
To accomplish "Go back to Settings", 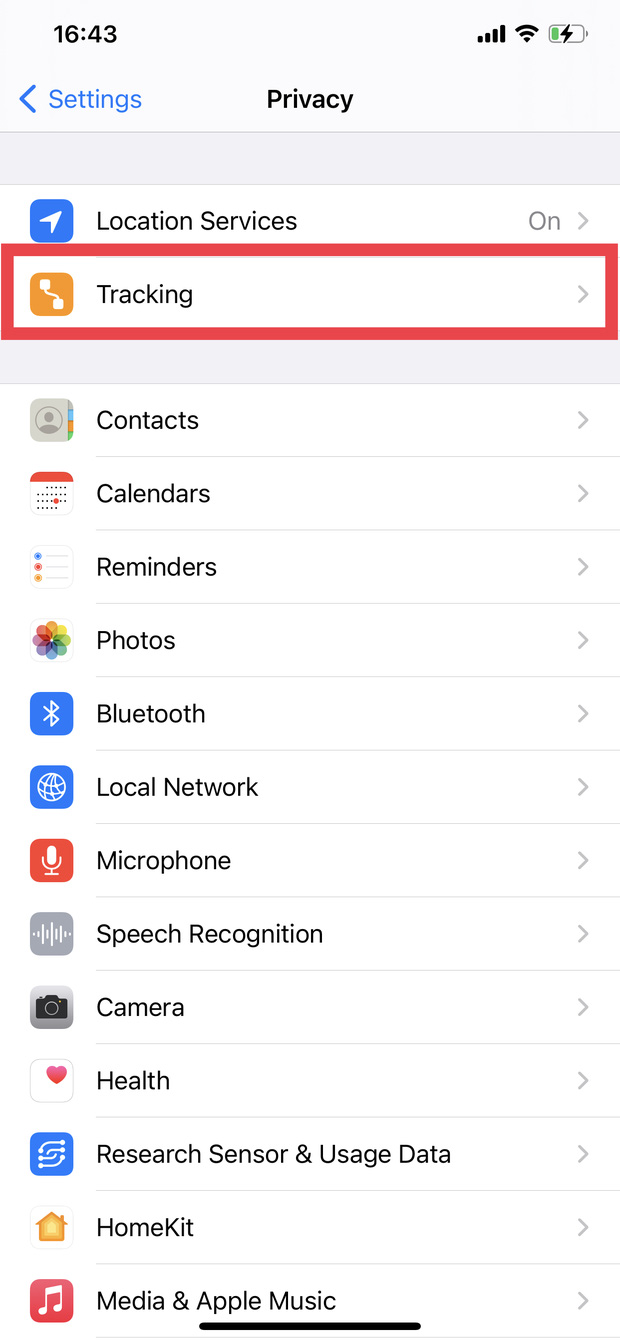I will [x=80, y=100].
